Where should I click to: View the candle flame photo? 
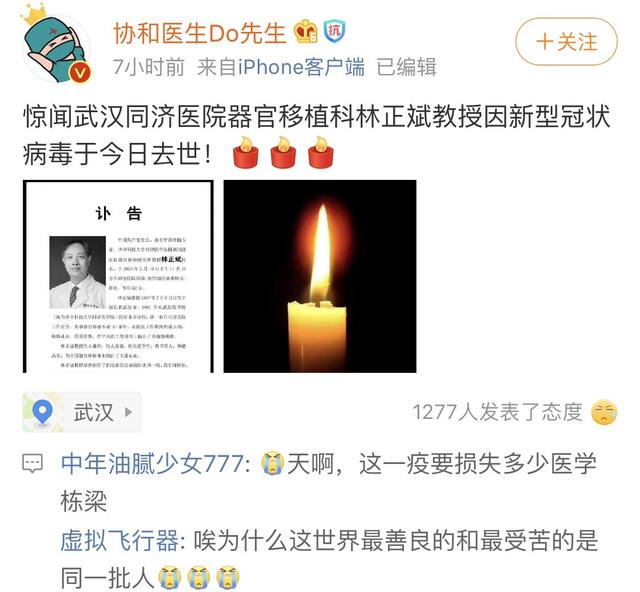tap(319, 277)
